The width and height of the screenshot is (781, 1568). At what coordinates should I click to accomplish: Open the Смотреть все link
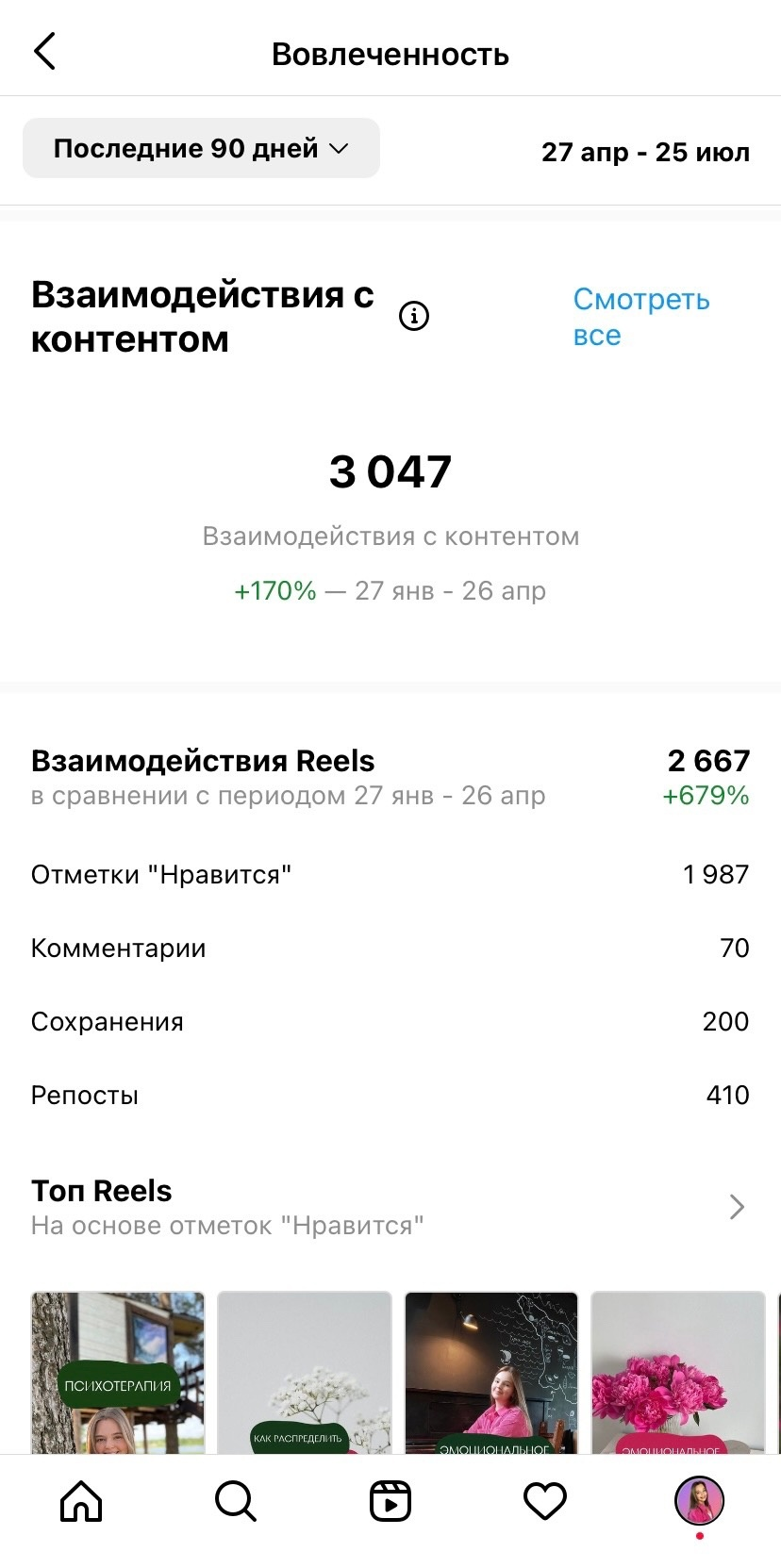640,317
